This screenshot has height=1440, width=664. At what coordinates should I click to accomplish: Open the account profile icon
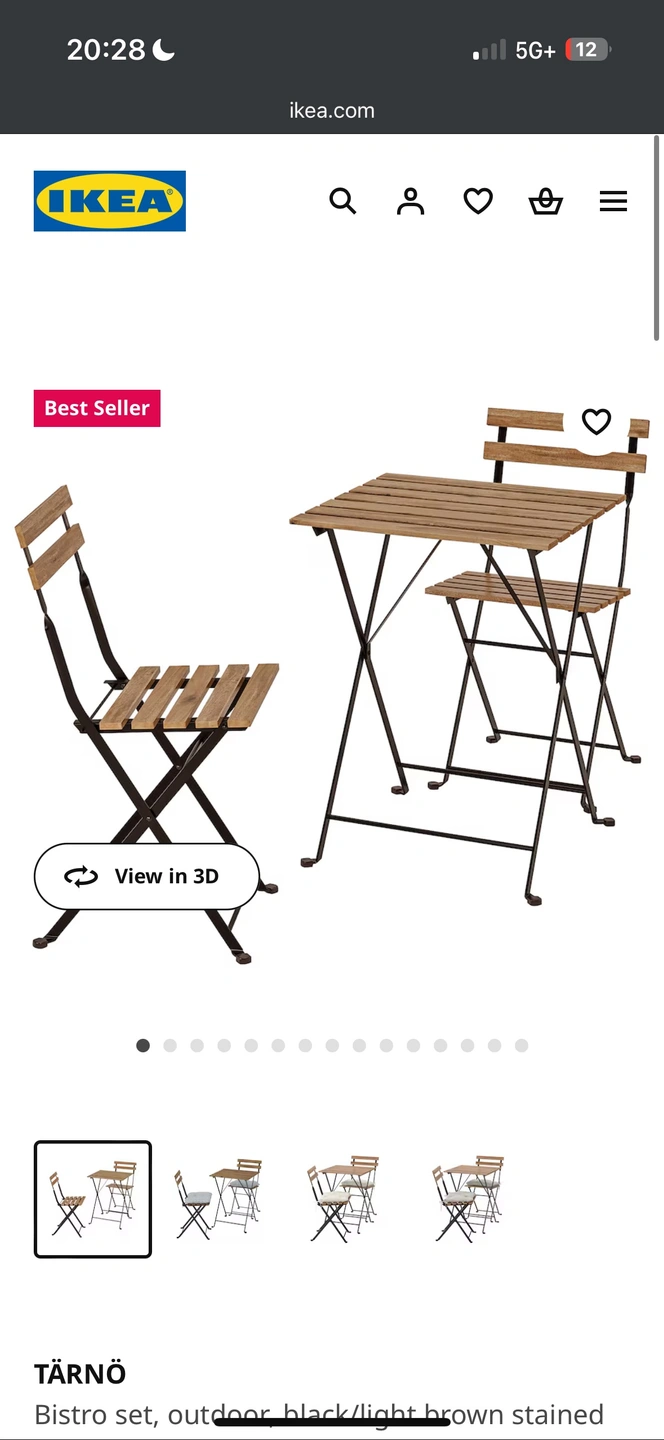[x=410, y=201]
